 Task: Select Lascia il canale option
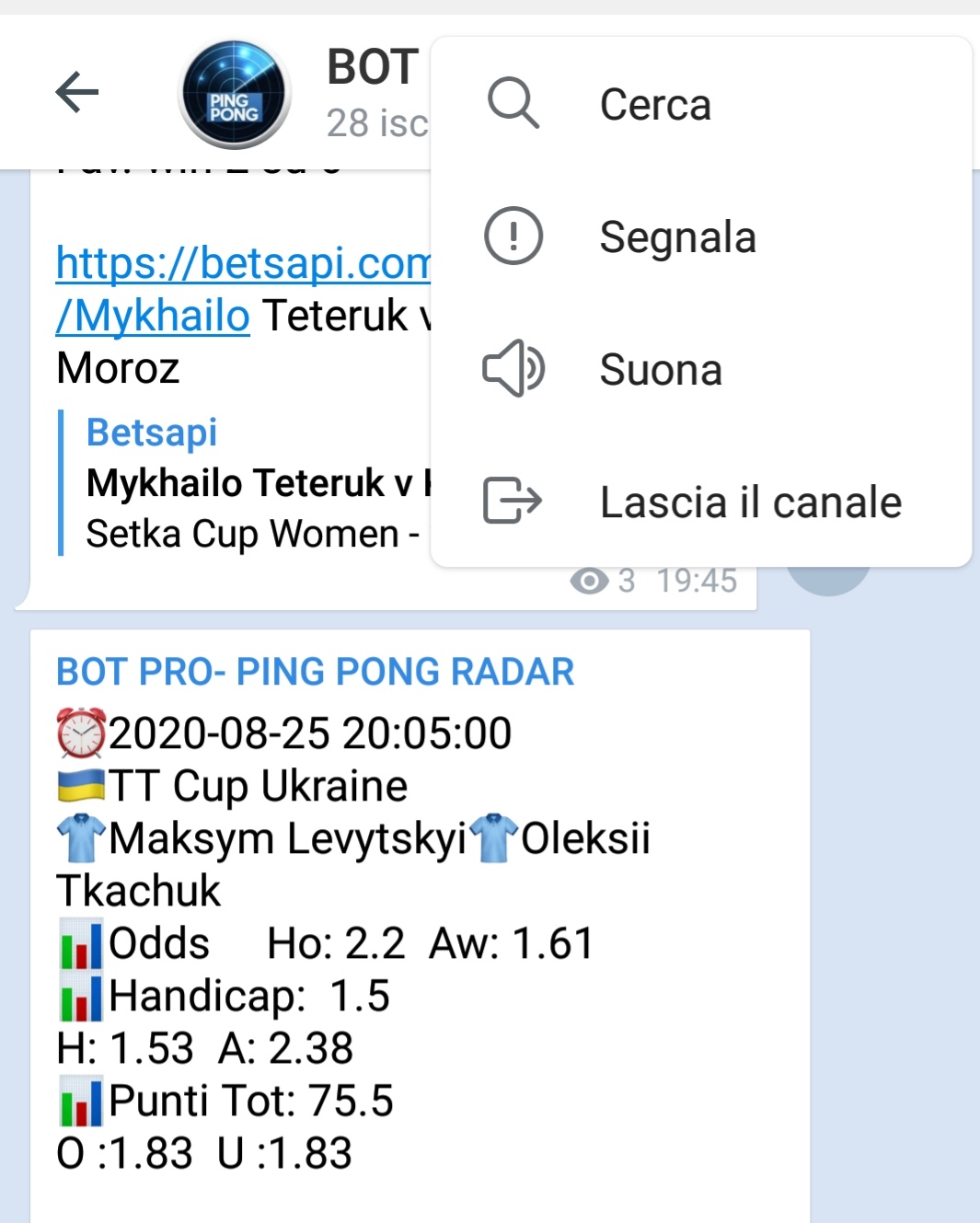coord(751,502)
